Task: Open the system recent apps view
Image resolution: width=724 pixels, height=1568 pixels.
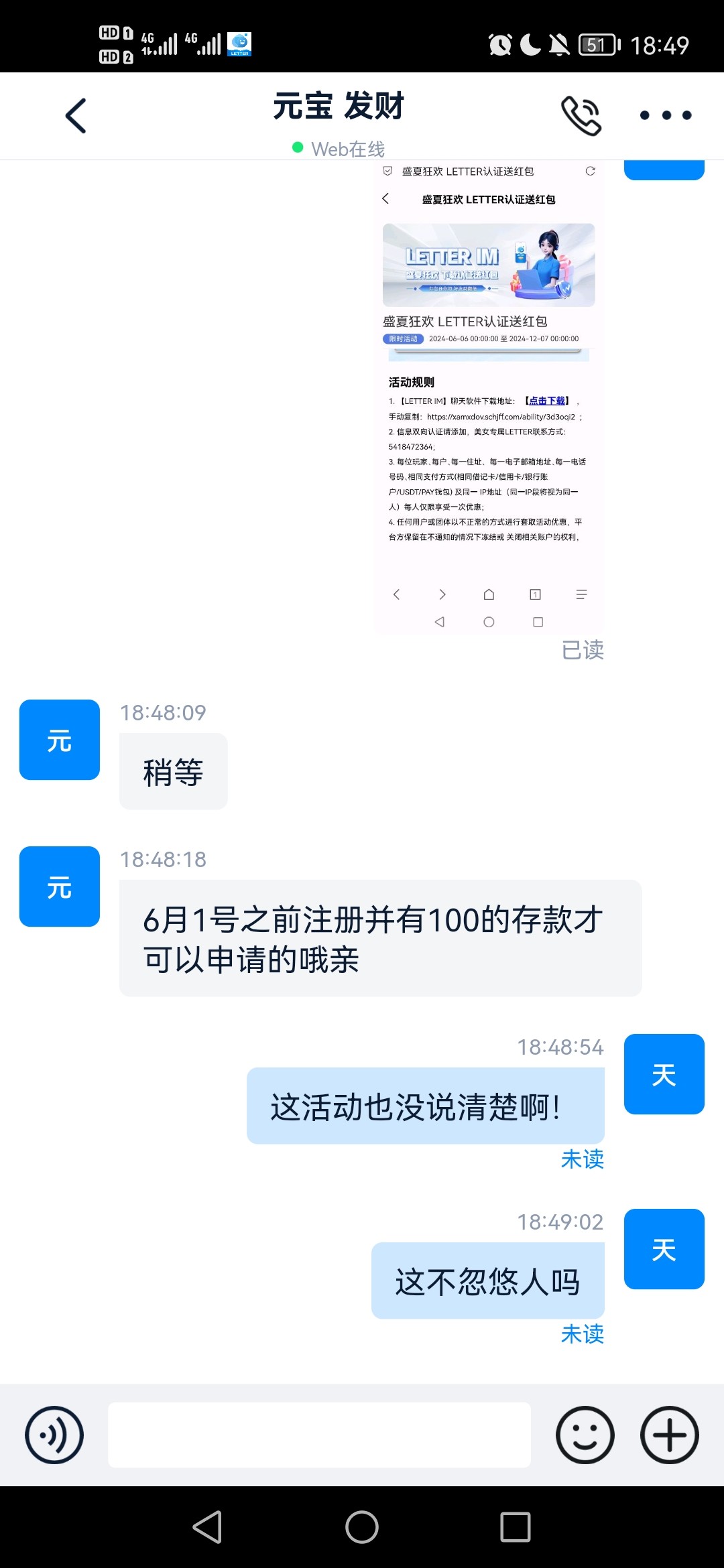Action: pos(516,1527)
